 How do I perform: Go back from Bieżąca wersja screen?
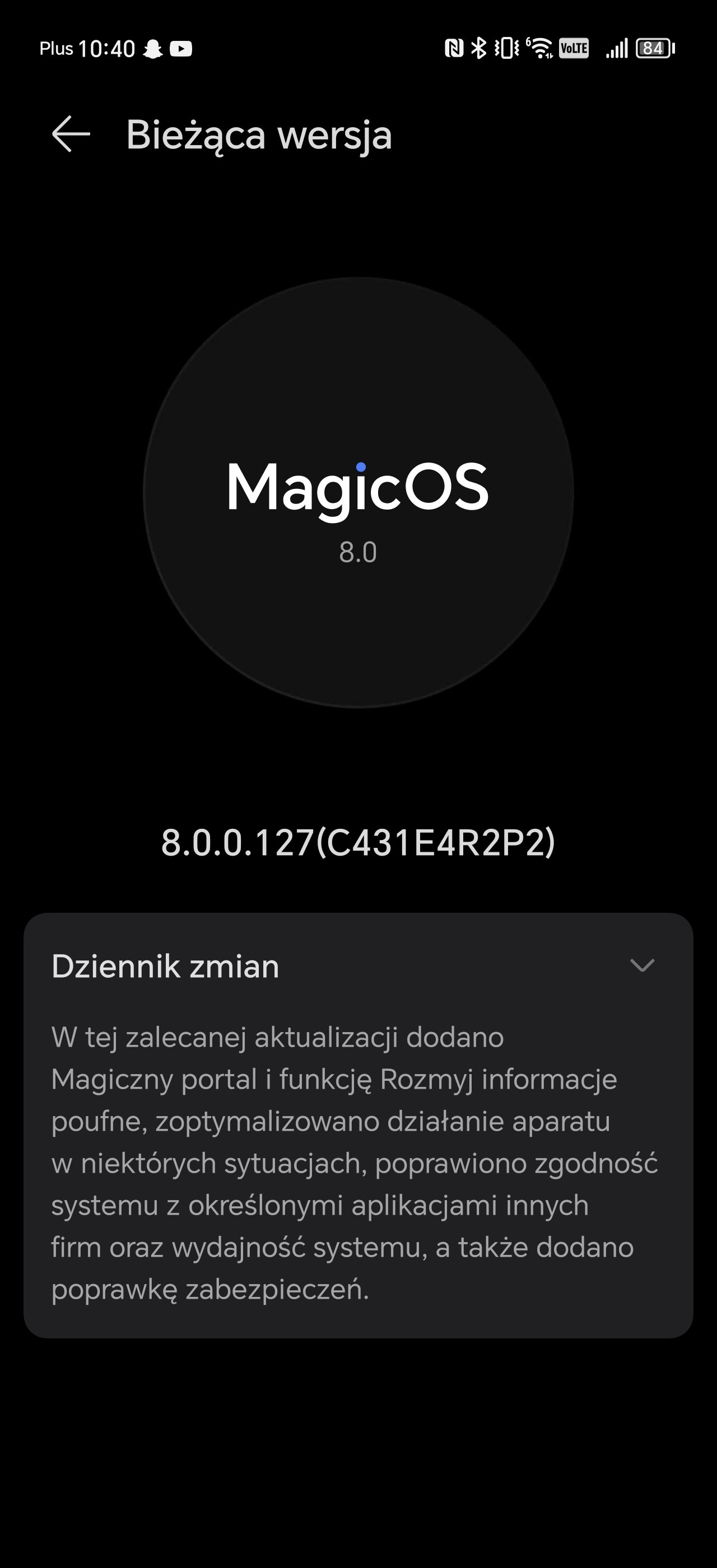click(71, 134)
